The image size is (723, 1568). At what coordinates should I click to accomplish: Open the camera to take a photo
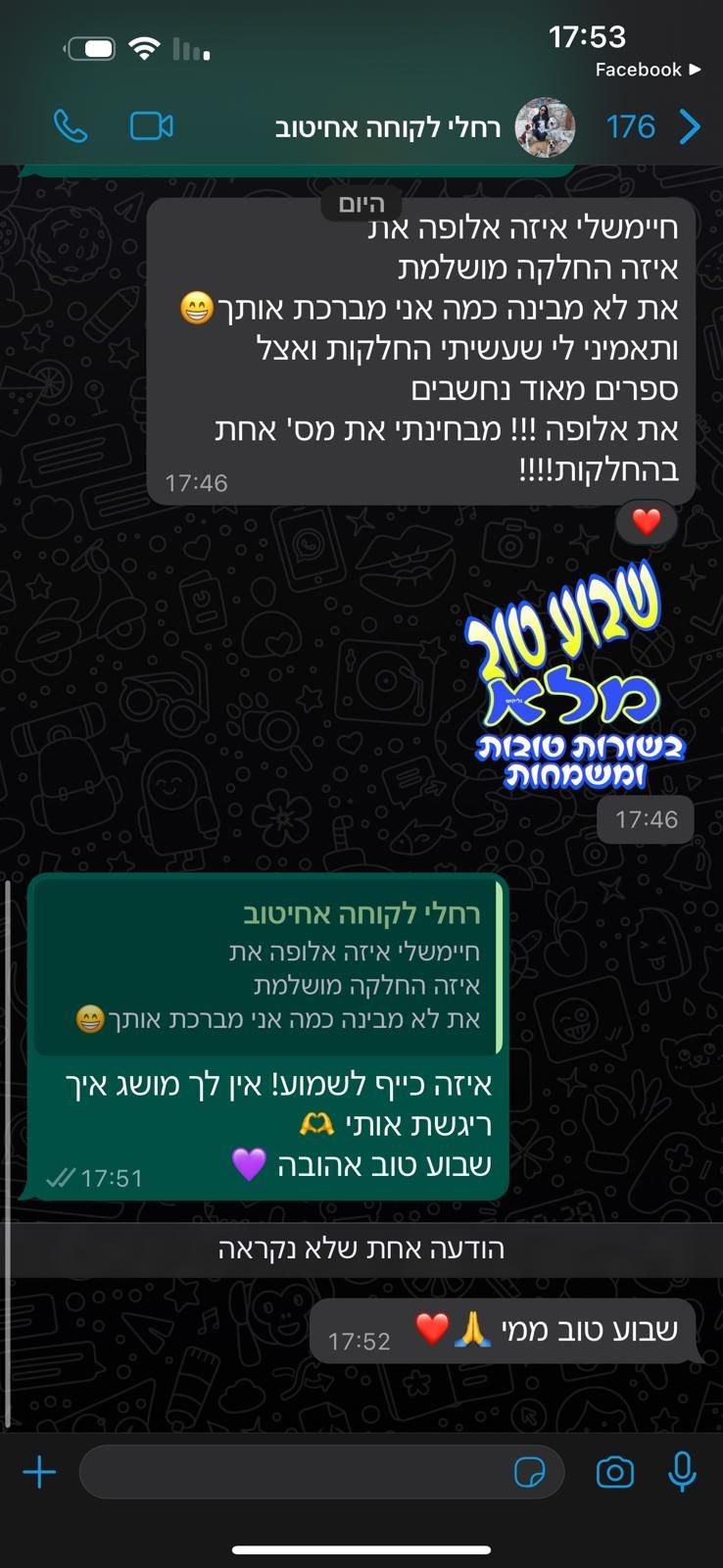point(615,1472)
